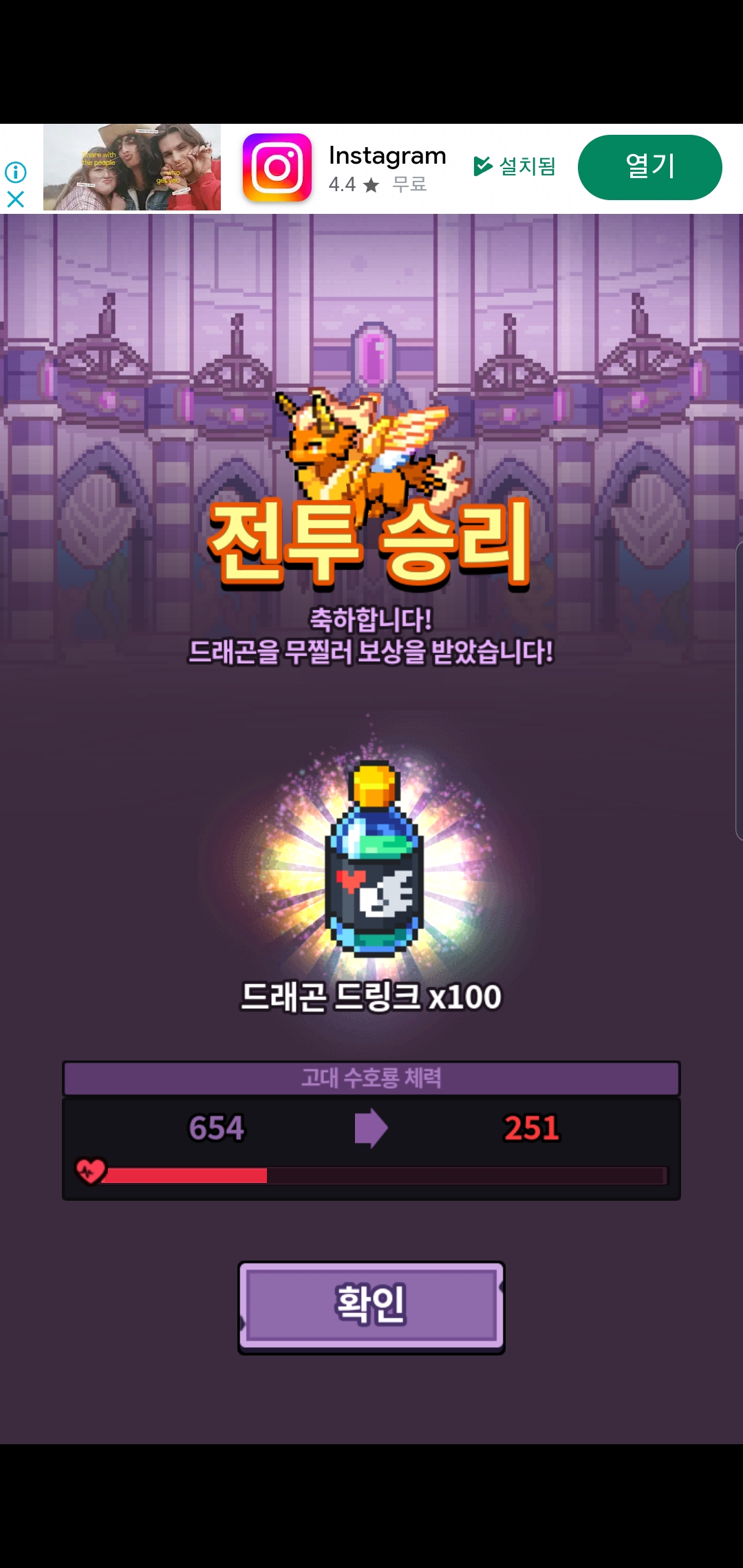Open the Instagram ad photo

132,167
